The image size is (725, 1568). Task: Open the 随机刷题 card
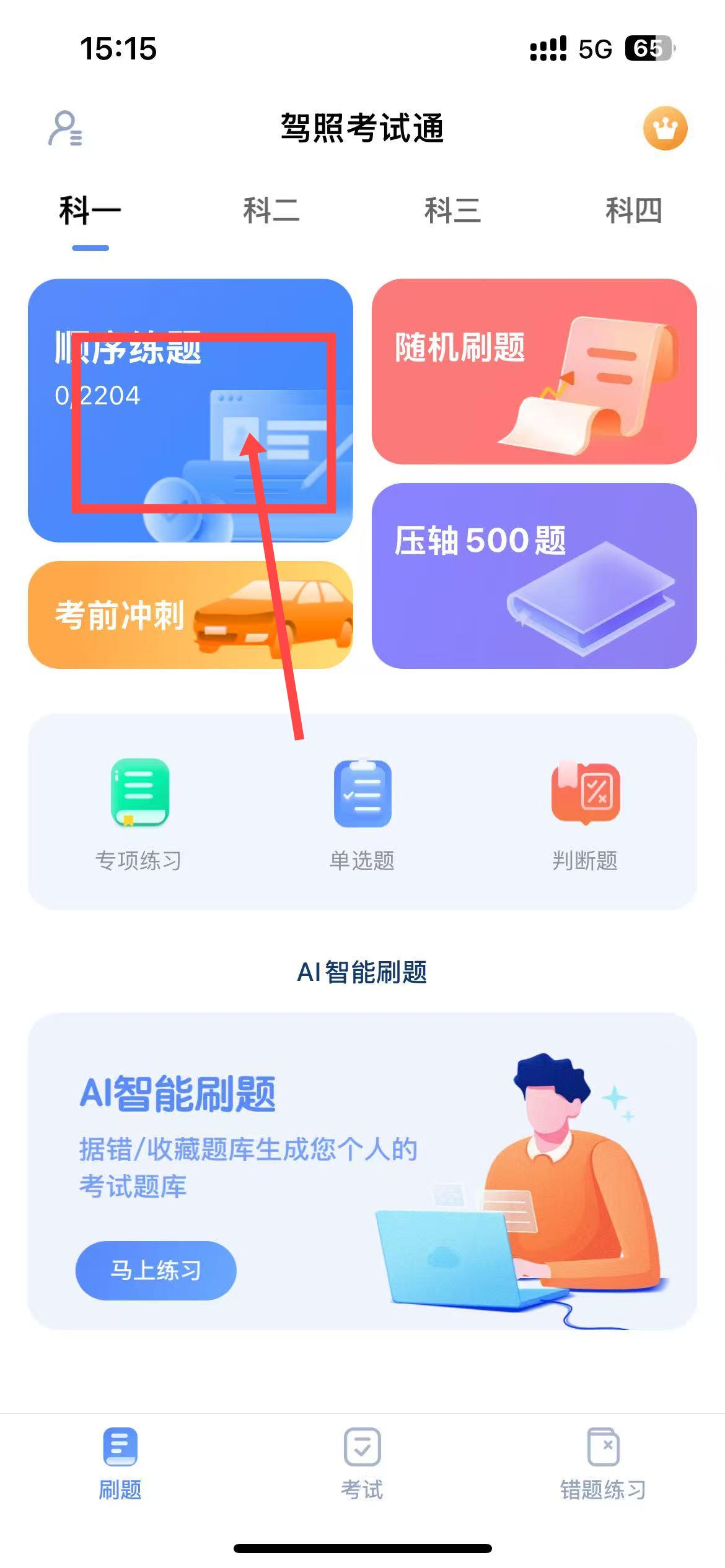pyautogui.click(x=534, y=371)
